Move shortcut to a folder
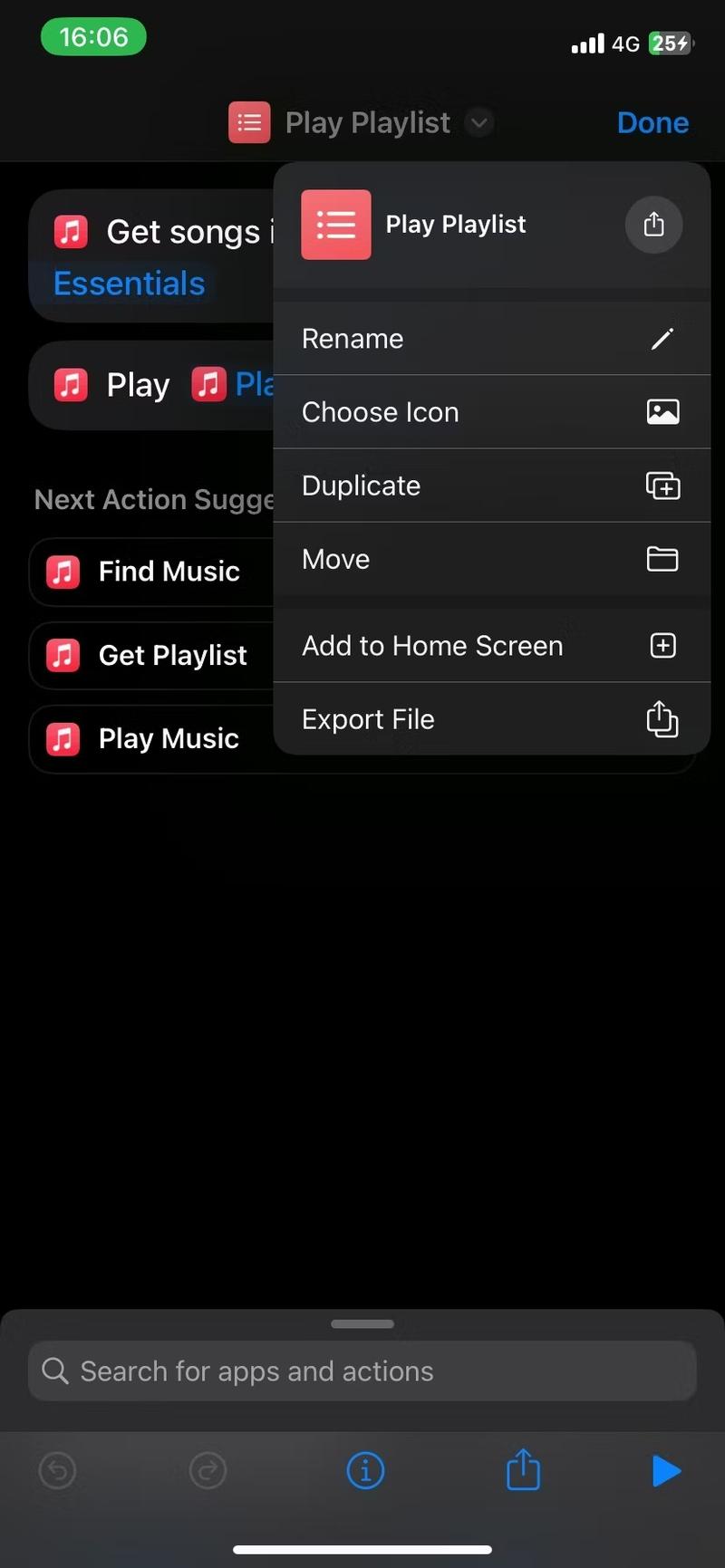 [491, 559]
